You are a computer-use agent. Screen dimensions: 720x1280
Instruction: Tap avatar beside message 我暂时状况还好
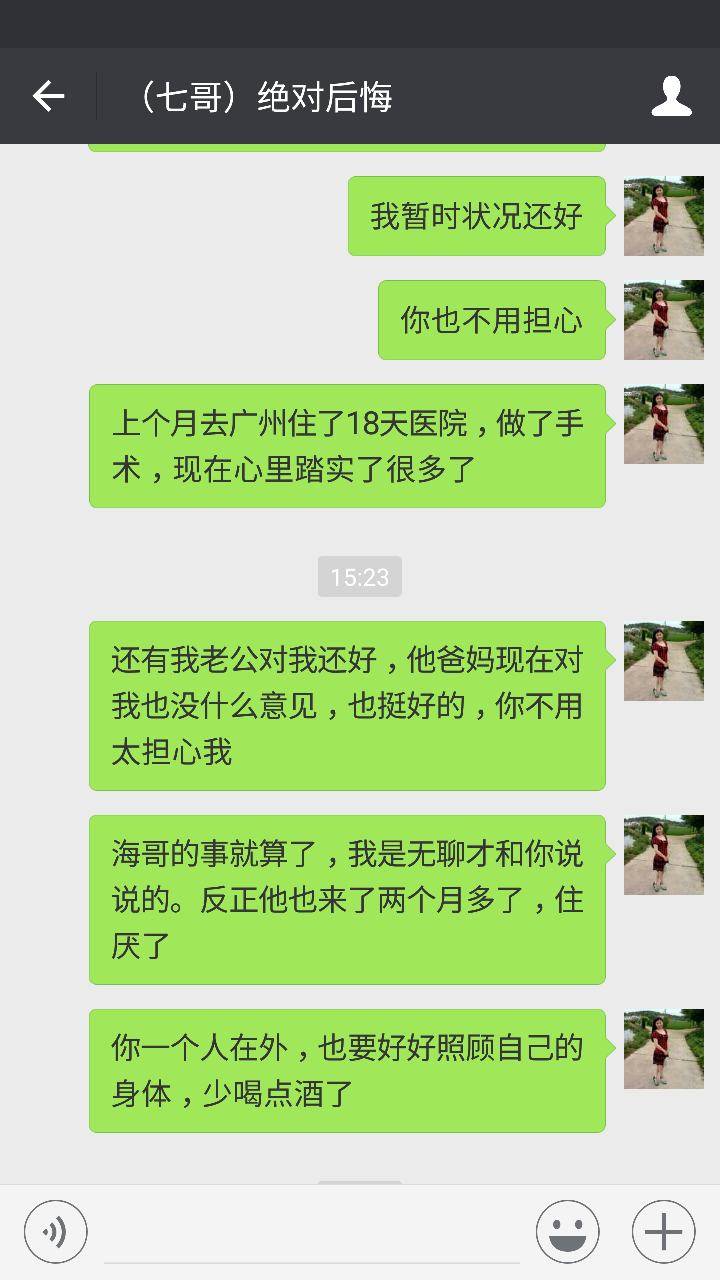663,216
